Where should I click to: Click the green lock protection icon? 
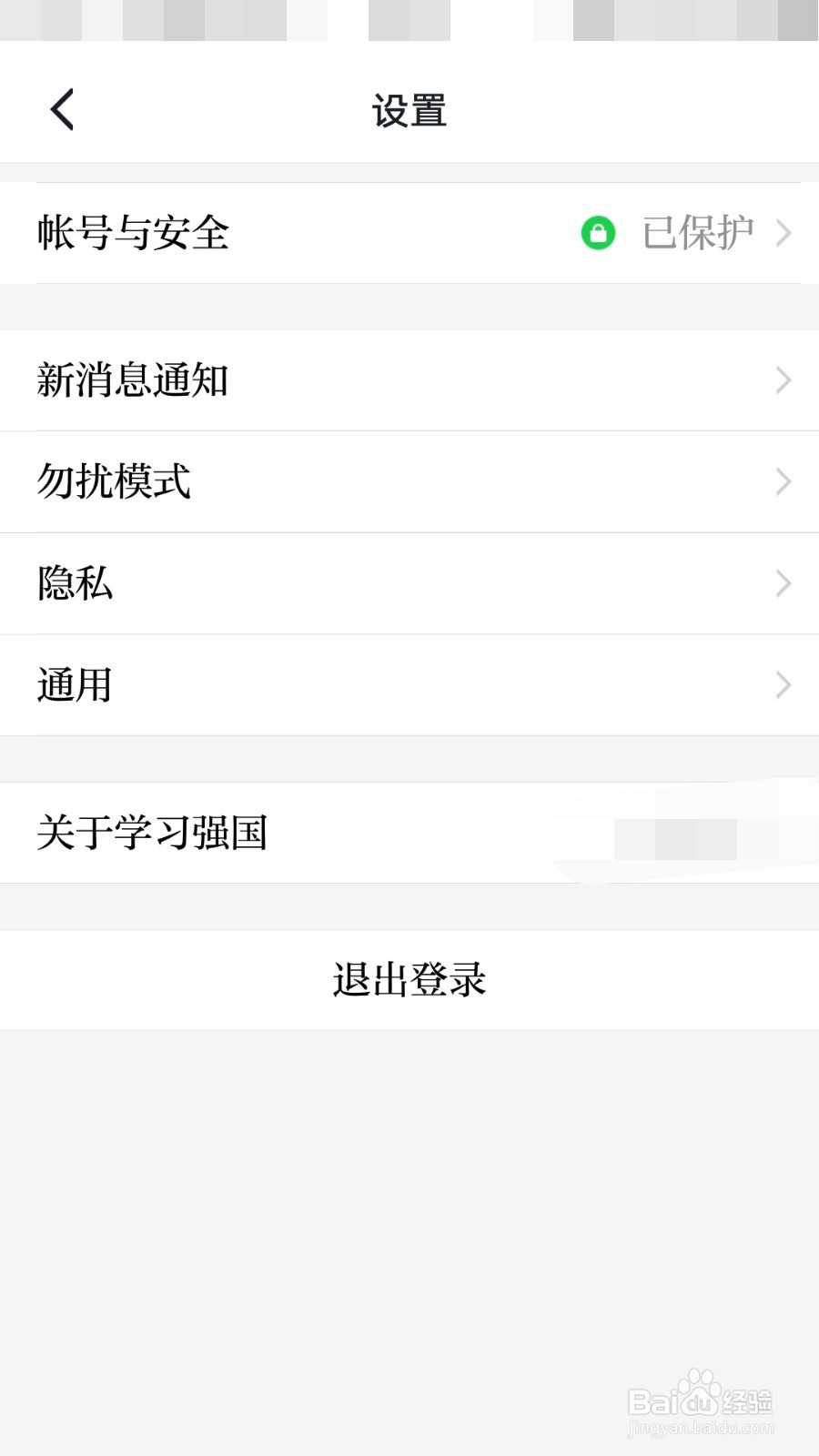point(599,233)
